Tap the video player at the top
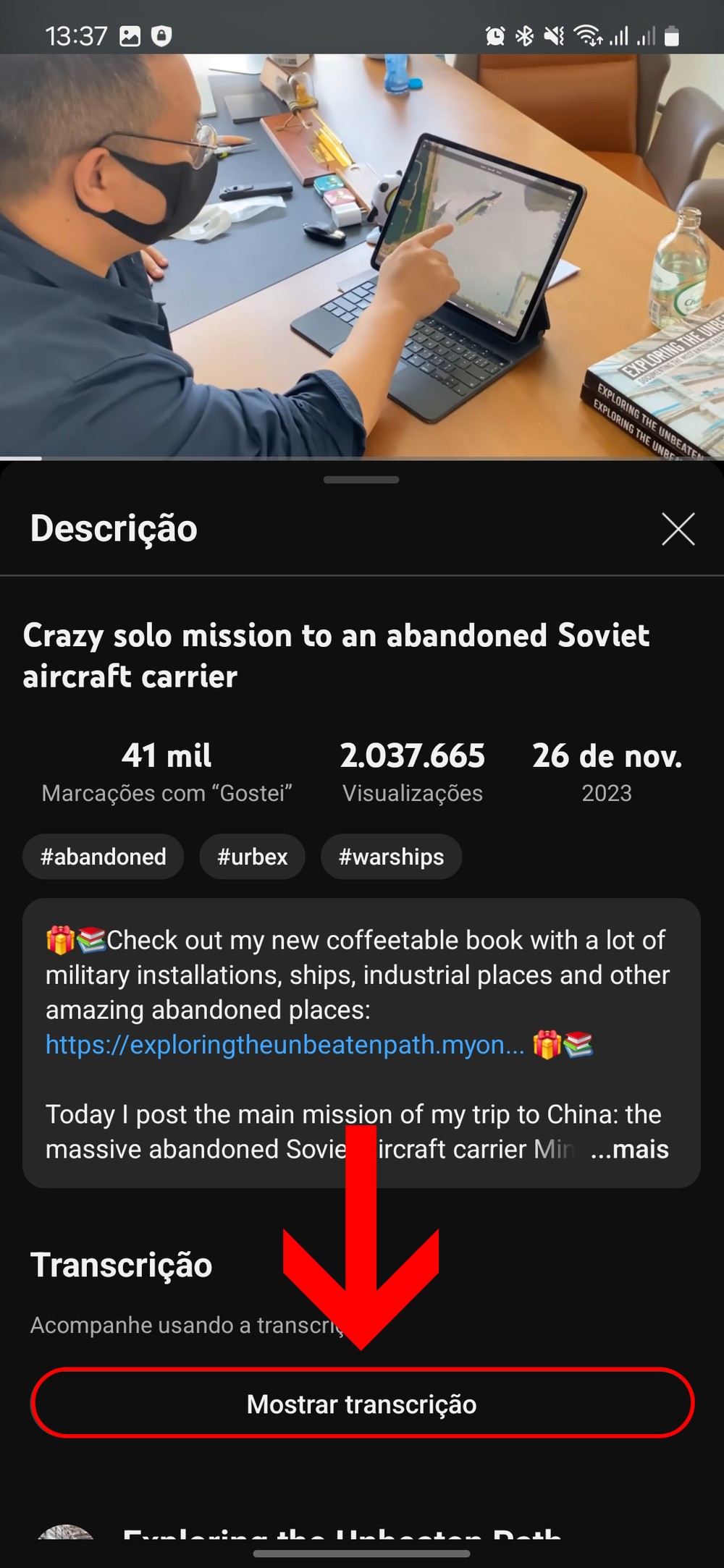This screenshot has height=1568, width=724. (x=362, y=255)
